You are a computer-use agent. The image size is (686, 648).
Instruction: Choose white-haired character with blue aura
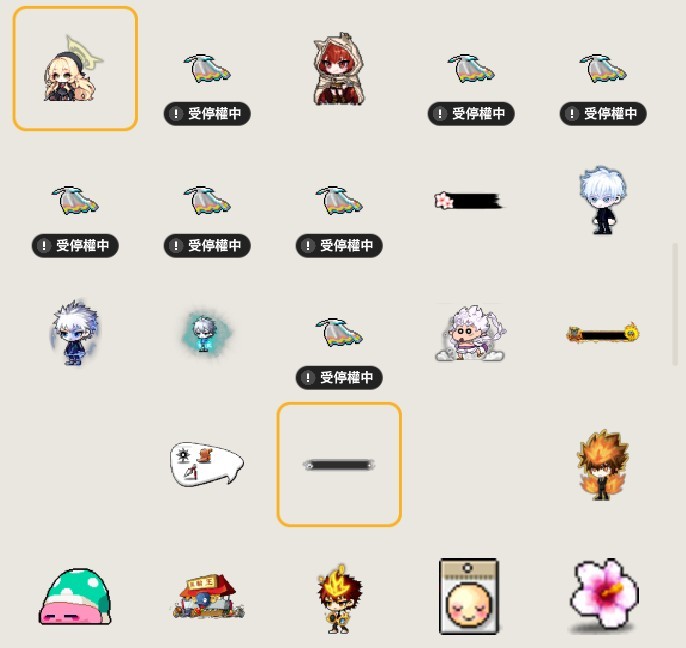[76, 331]
